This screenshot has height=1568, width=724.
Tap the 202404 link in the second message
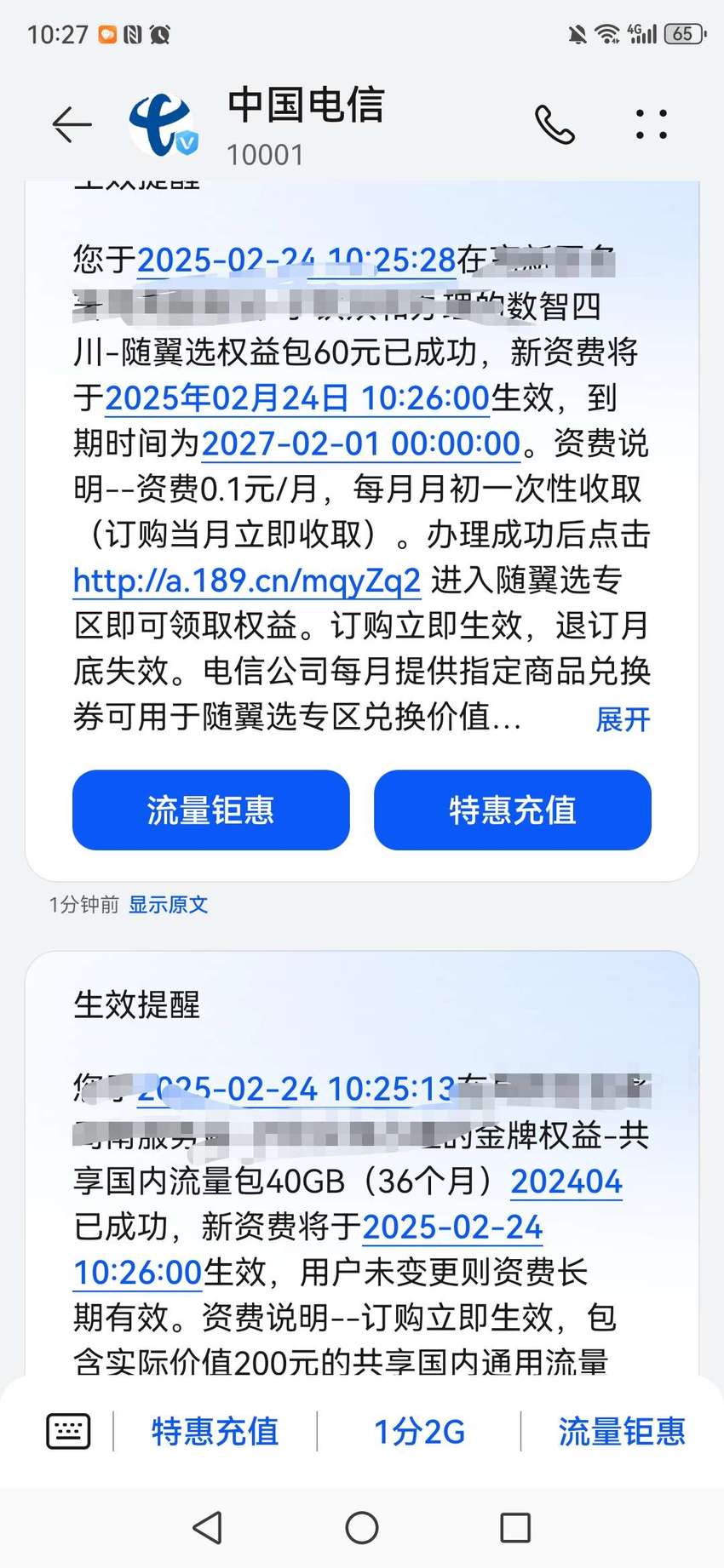pos(566,1182)
